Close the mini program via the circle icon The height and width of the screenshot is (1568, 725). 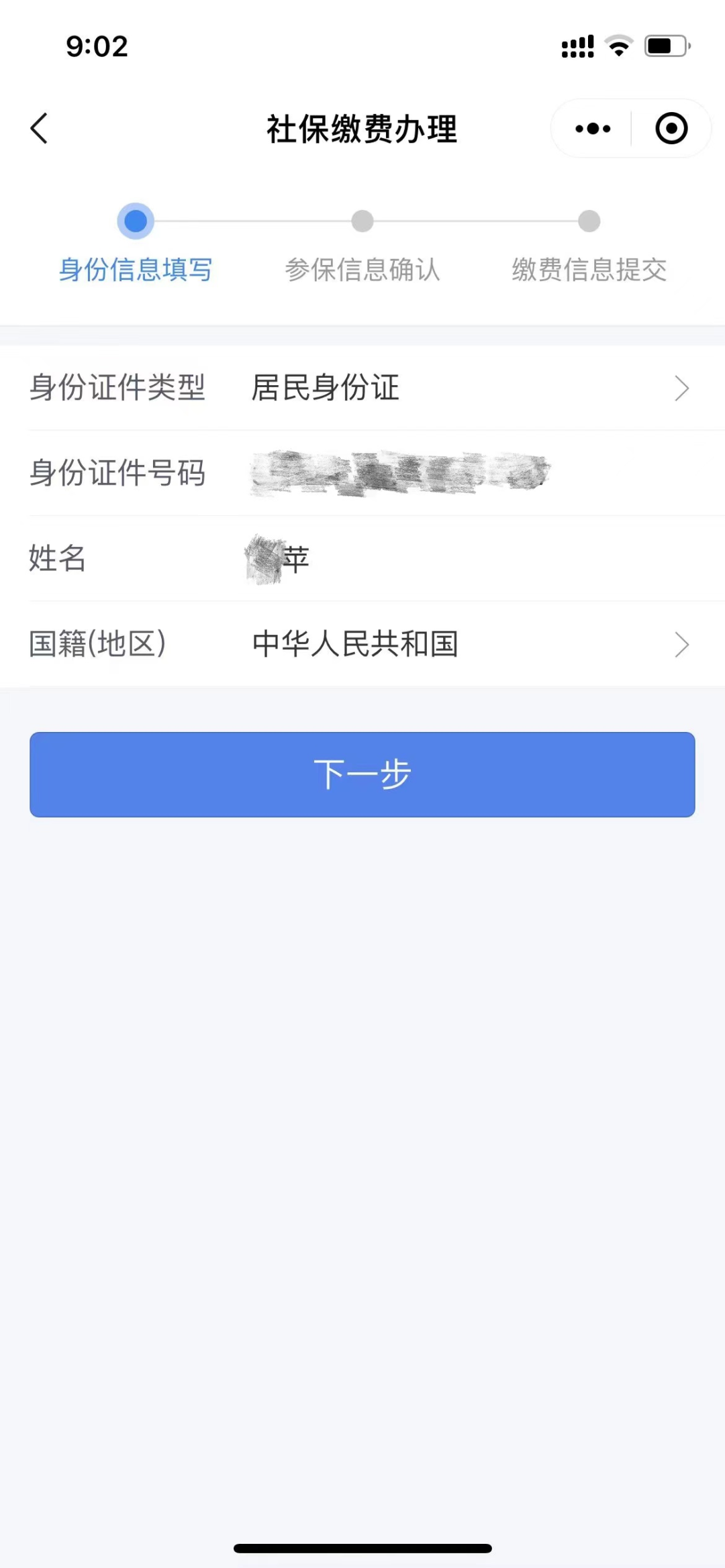[x=671, y=128]
